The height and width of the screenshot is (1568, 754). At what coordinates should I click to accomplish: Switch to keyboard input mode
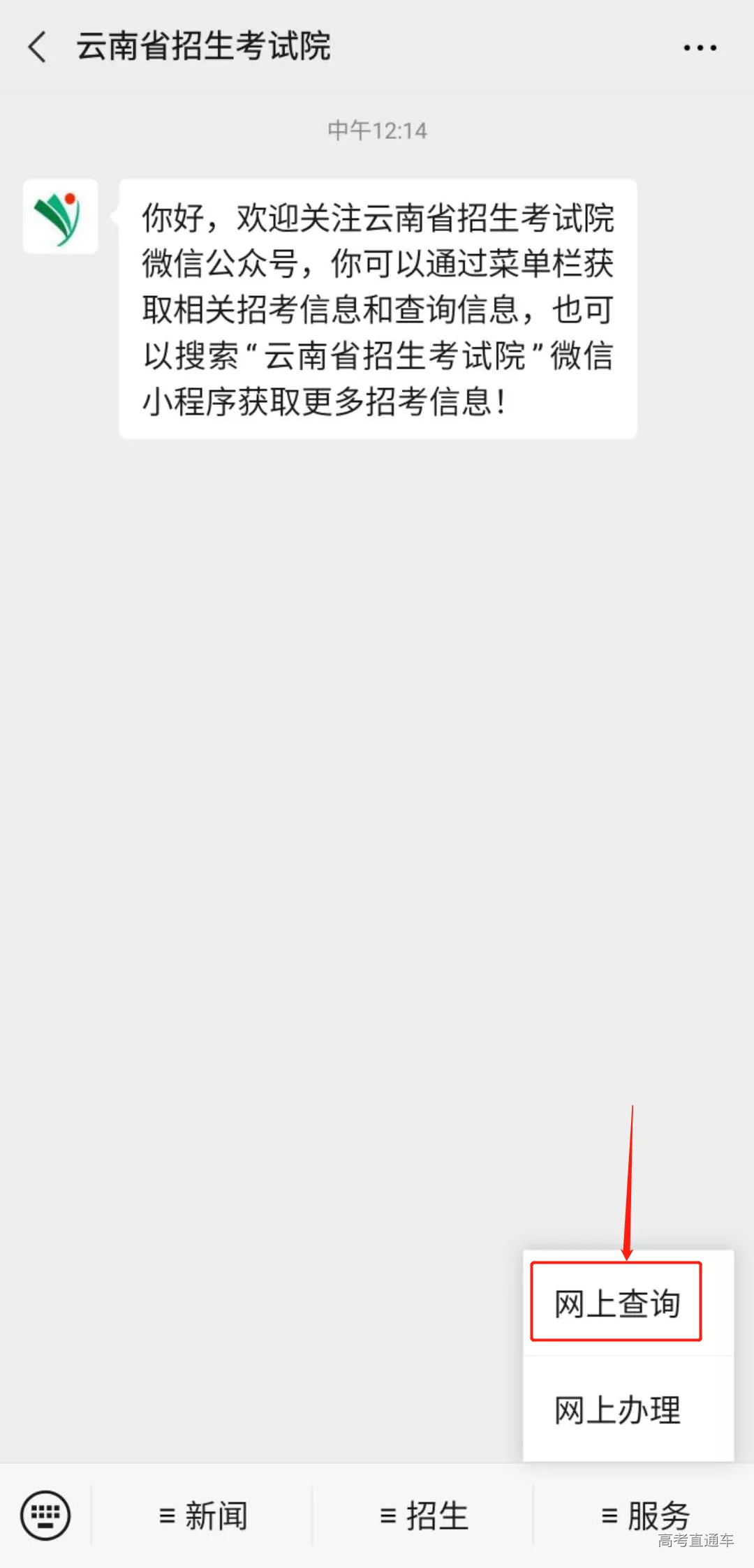click(45, 1515)
